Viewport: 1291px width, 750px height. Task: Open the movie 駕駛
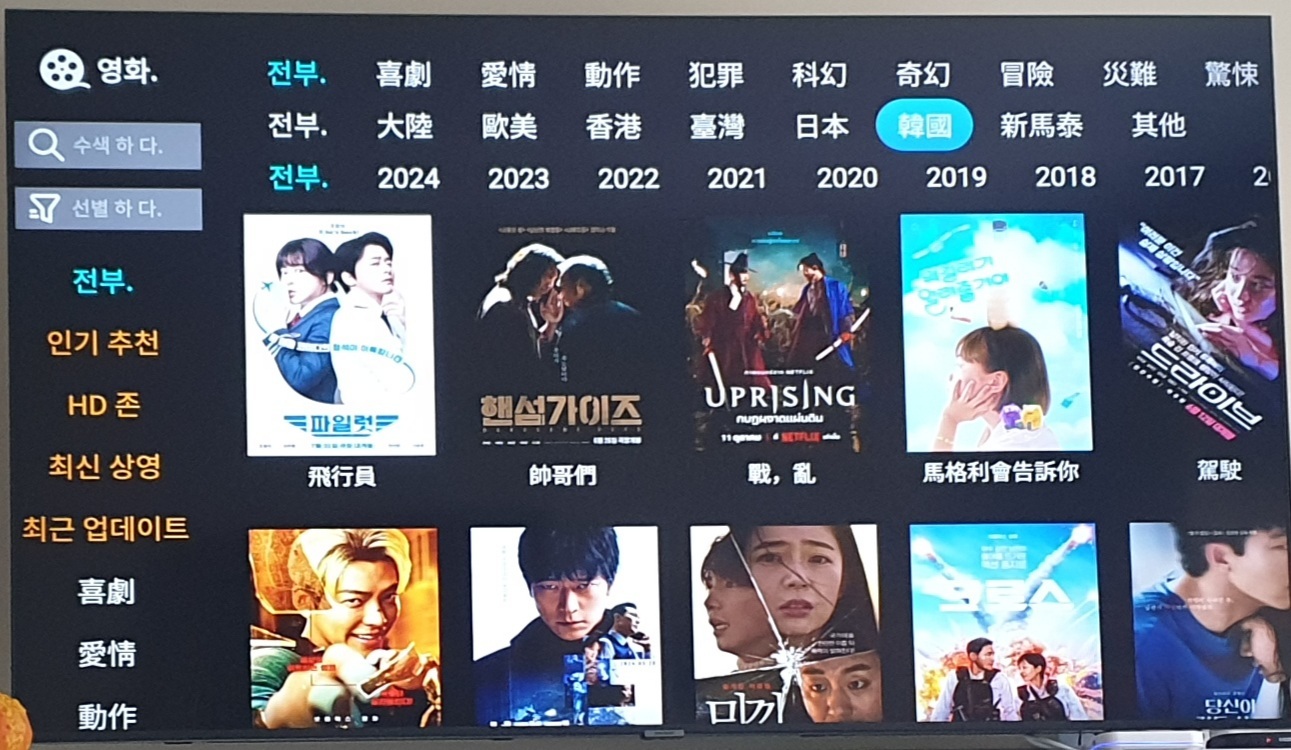[x=1200, y=336]
